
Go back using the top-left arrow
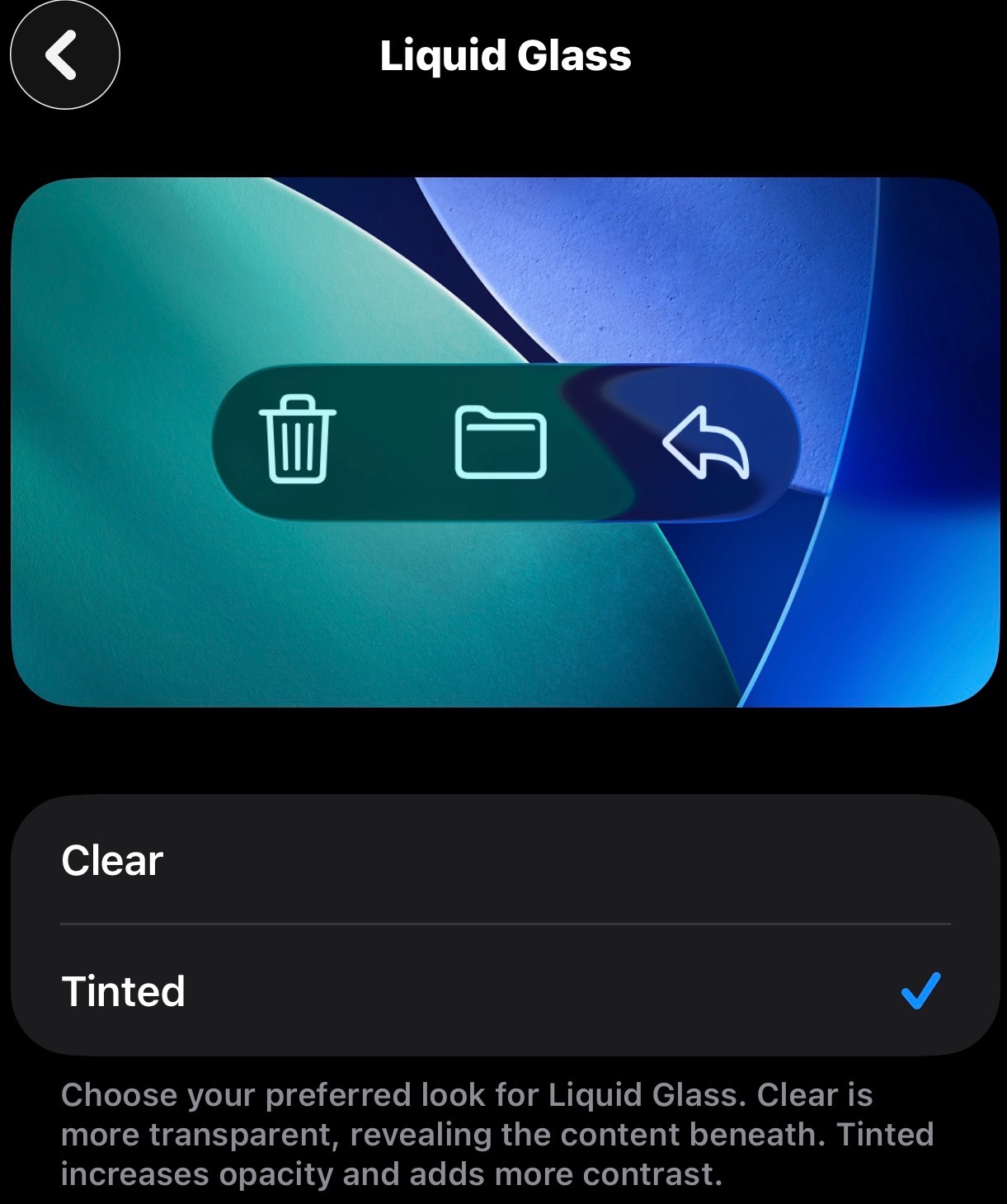(x=65, y=54)
